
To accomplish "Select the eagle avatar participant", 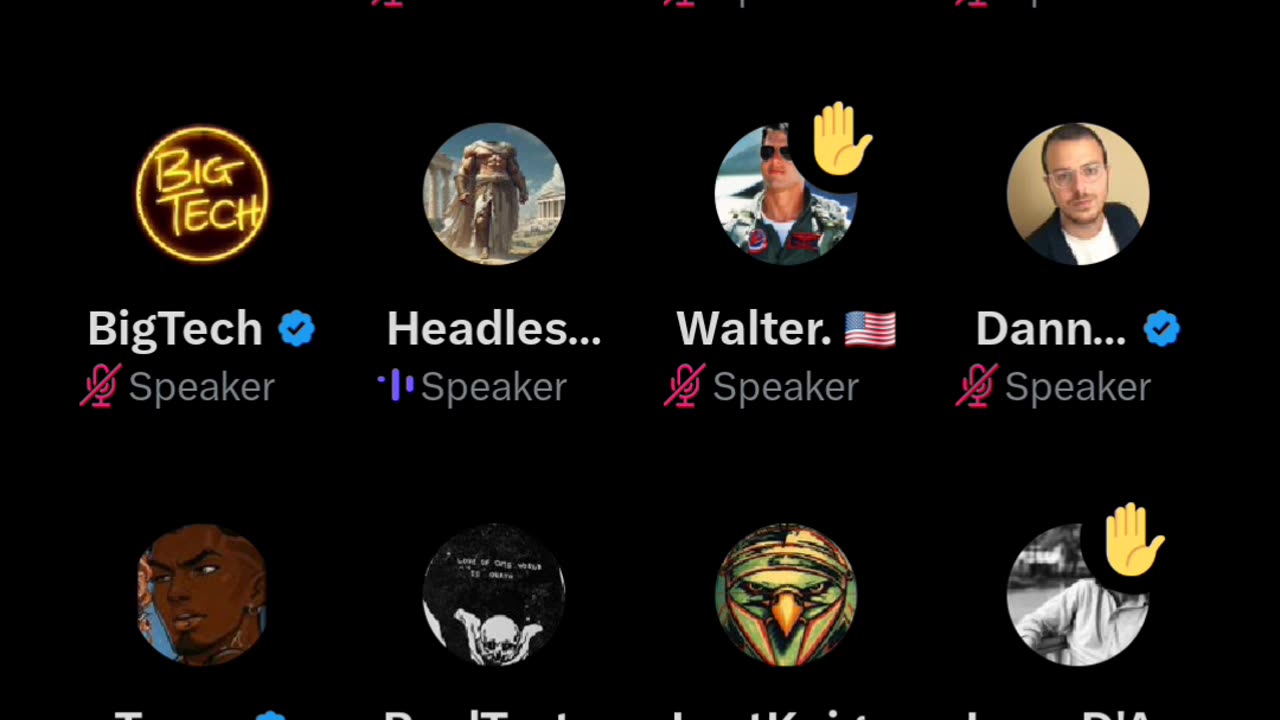I will click(x=785, y=594).
